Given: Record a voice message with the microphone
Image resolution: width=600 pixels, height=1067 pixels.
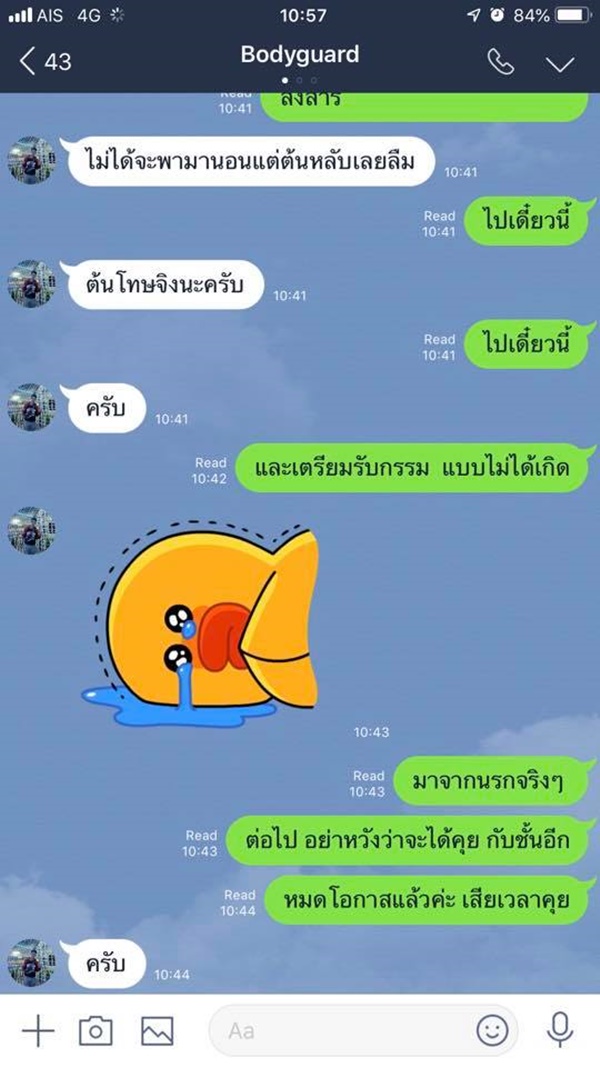Looking at the screenshot, I should tap(558, 1030).
